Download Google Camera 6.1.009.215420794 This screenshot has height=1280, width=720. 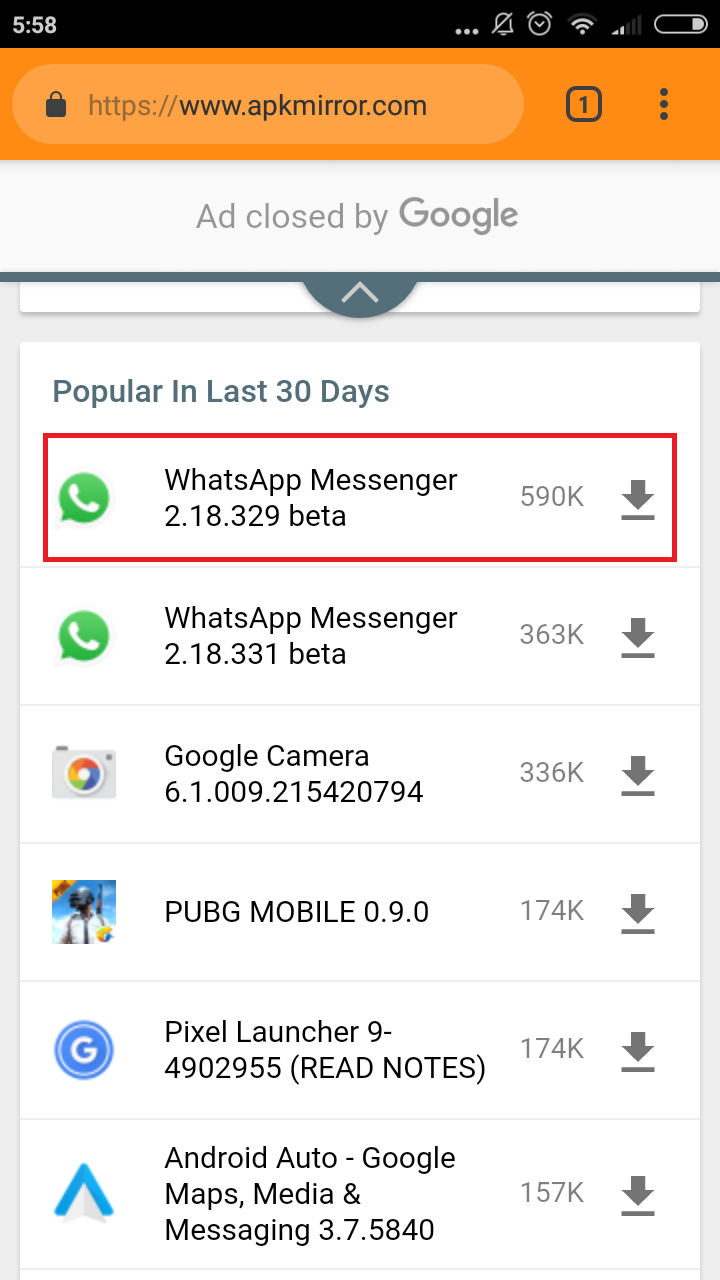tap(638, 774)
